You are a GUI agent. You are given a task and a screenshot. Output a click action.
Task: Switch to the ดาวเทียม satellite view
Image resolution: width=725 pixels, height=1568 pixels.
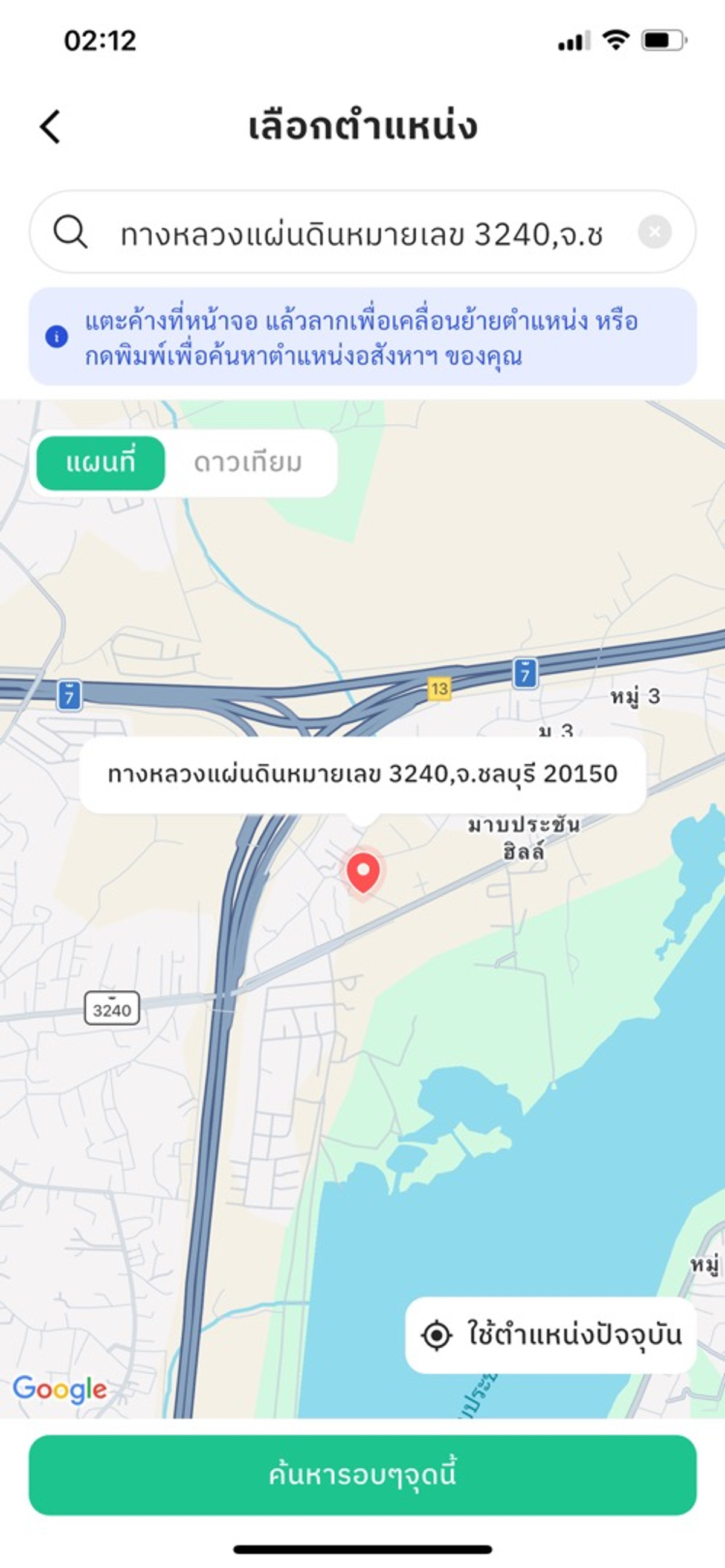pyautogui.click(x=248, y=463)
